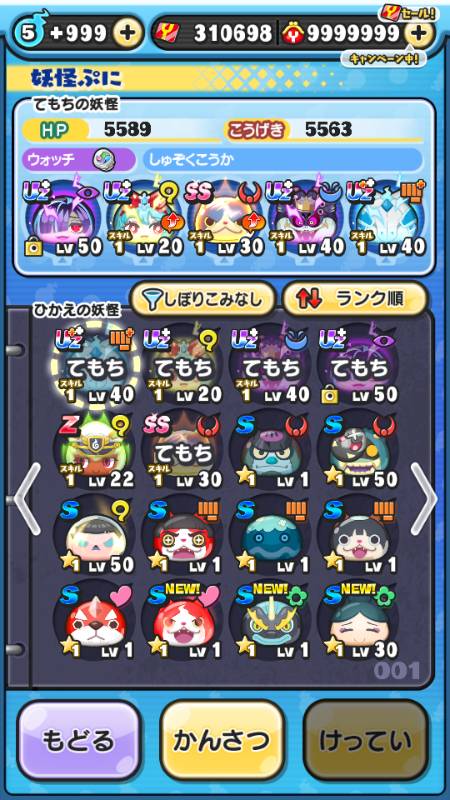This screenshot has height=800, width=450.
Task: Select the S rank Lv 50 yokai with Q icon
Action: pyautogui.click(x=94, y=537)
